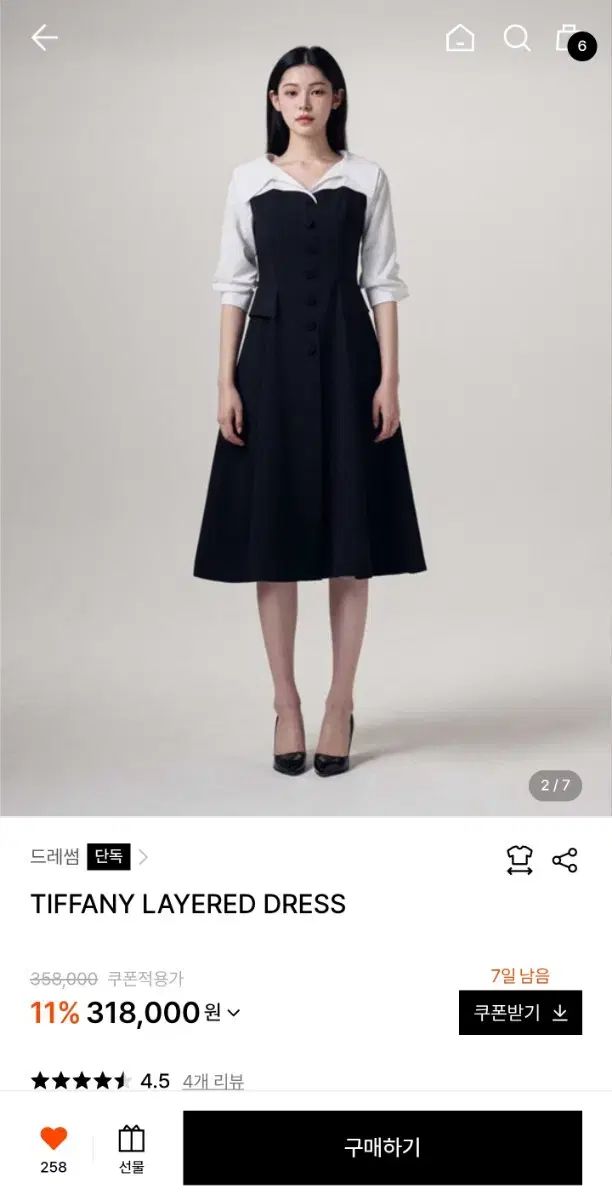Like this dress with the heart
Image resolution: width=612 pixels, height=1200 pixels.
[53, 1138]
